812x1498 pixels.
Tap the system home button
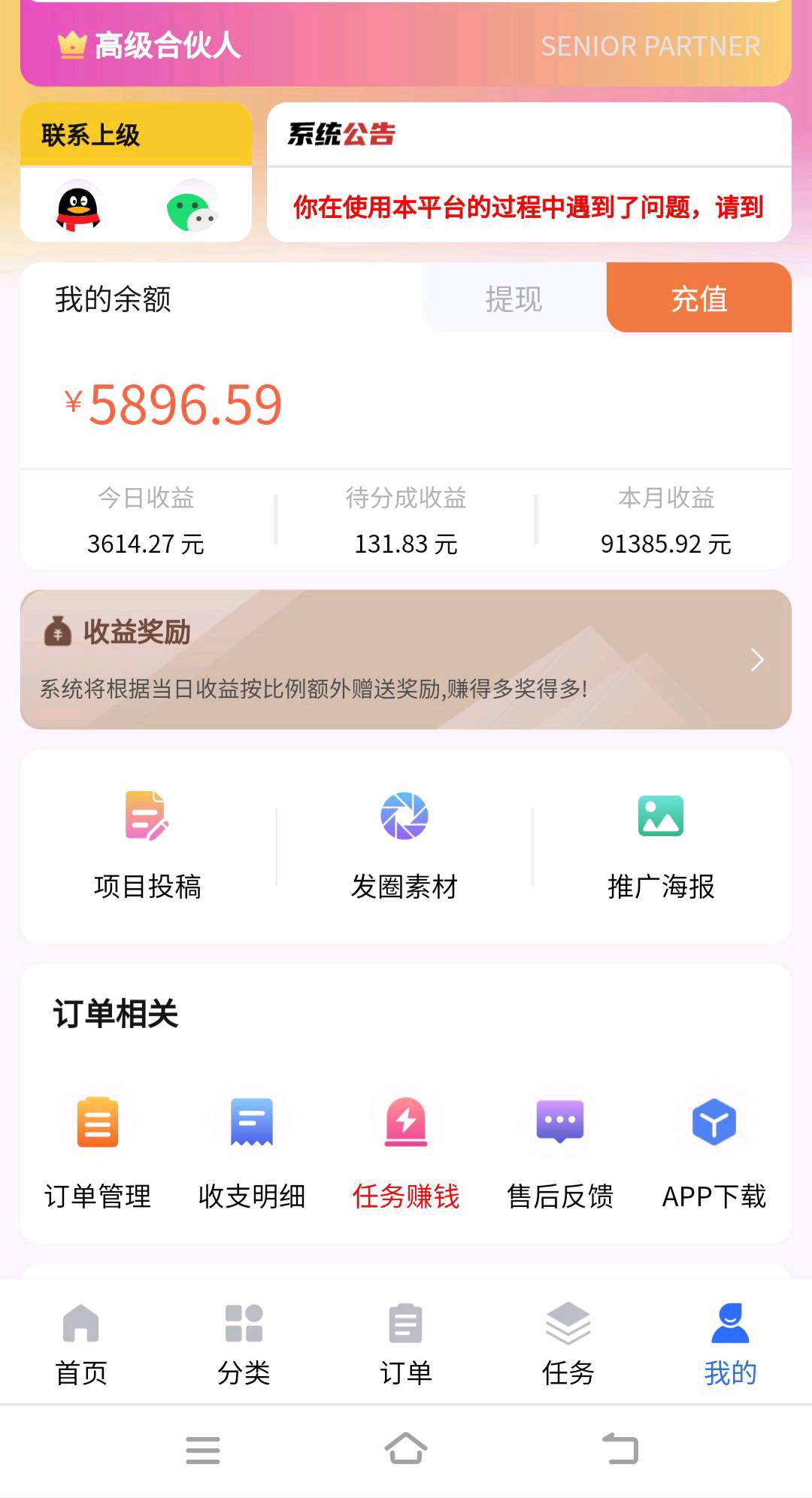point(406,1448)
